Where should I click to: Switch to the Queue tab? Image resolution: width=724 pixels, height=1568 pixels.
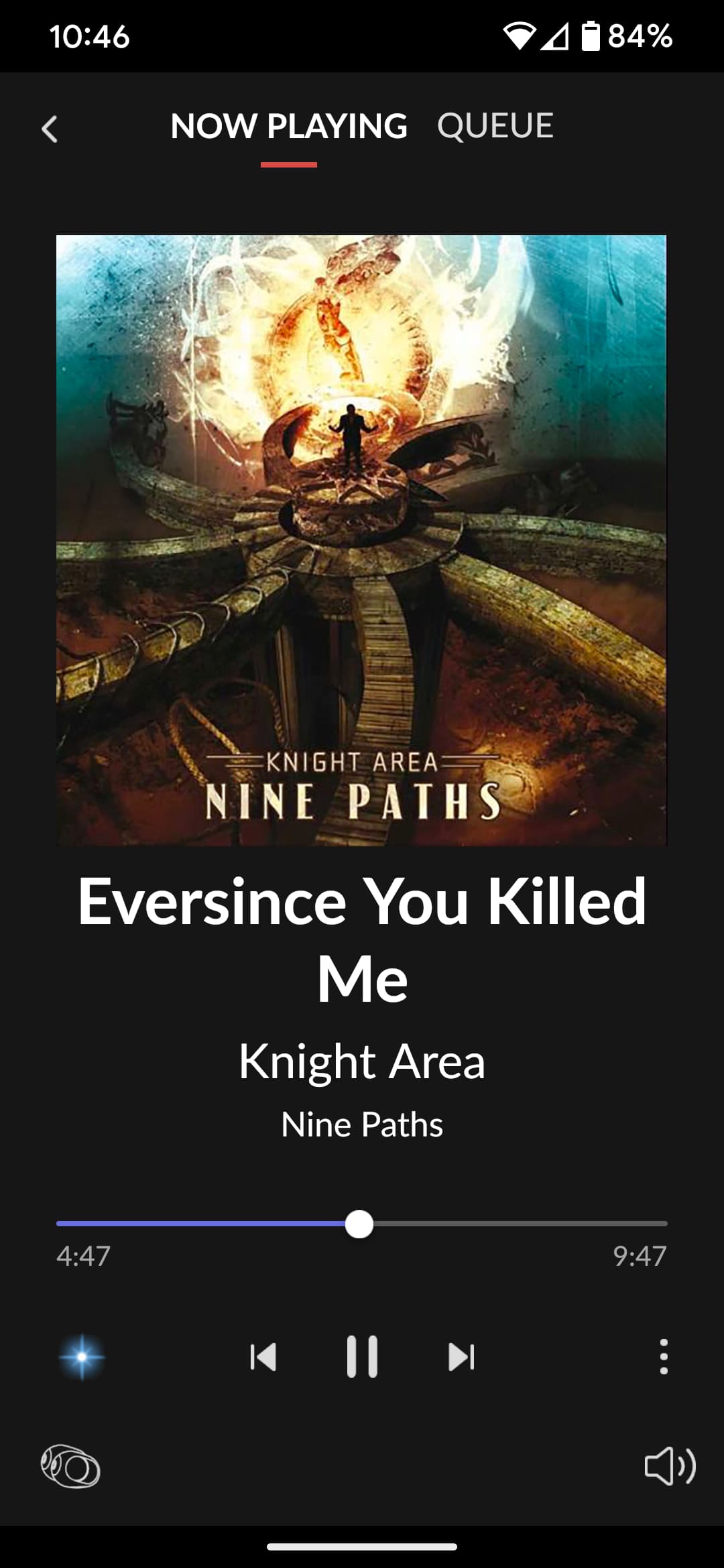click(x=495, y=126)
